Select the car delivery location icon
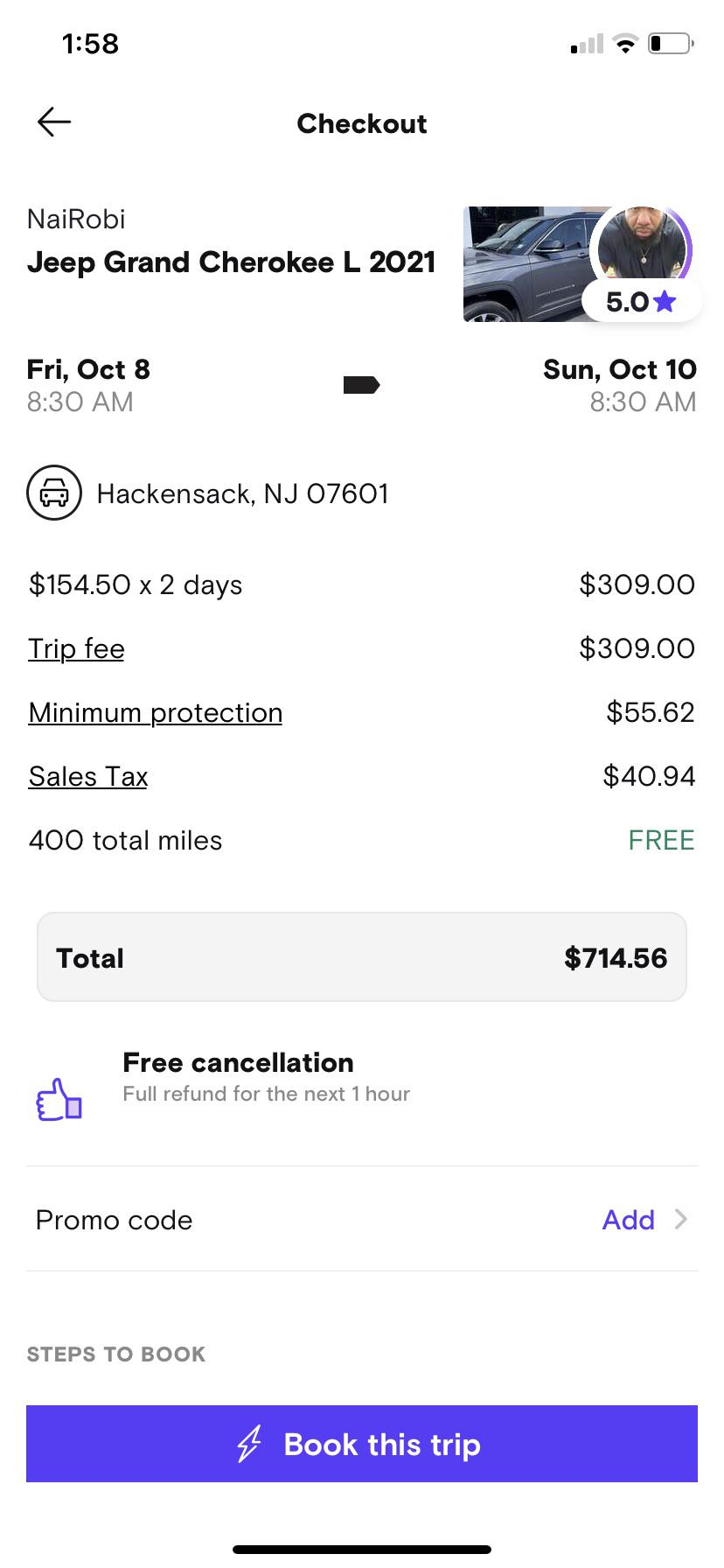This screenshot has height=1568, width=724. (54, 493)
